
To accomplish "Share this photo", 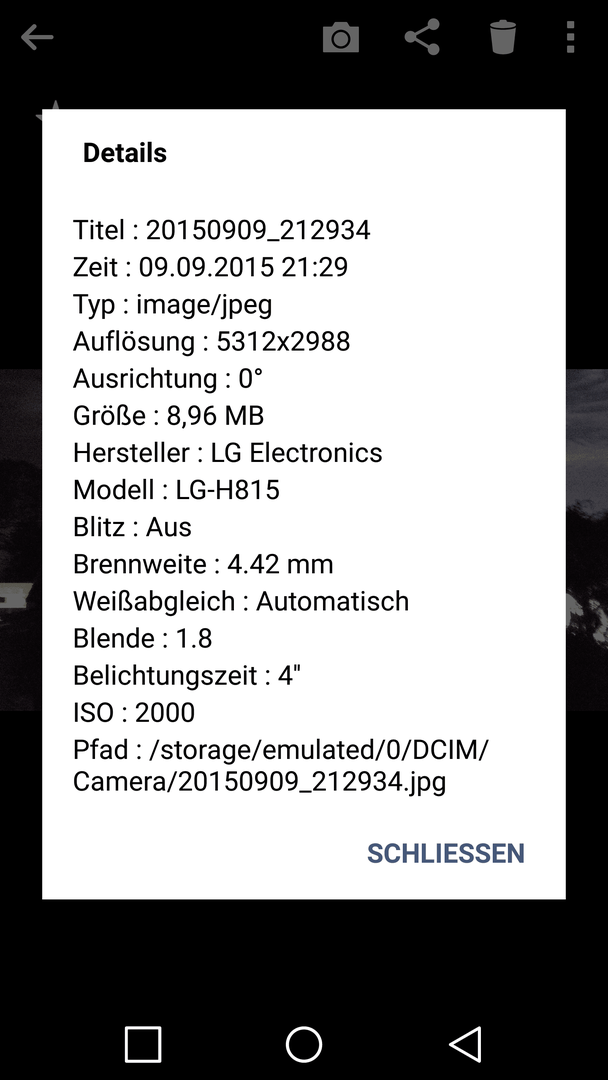I will 421,37.
